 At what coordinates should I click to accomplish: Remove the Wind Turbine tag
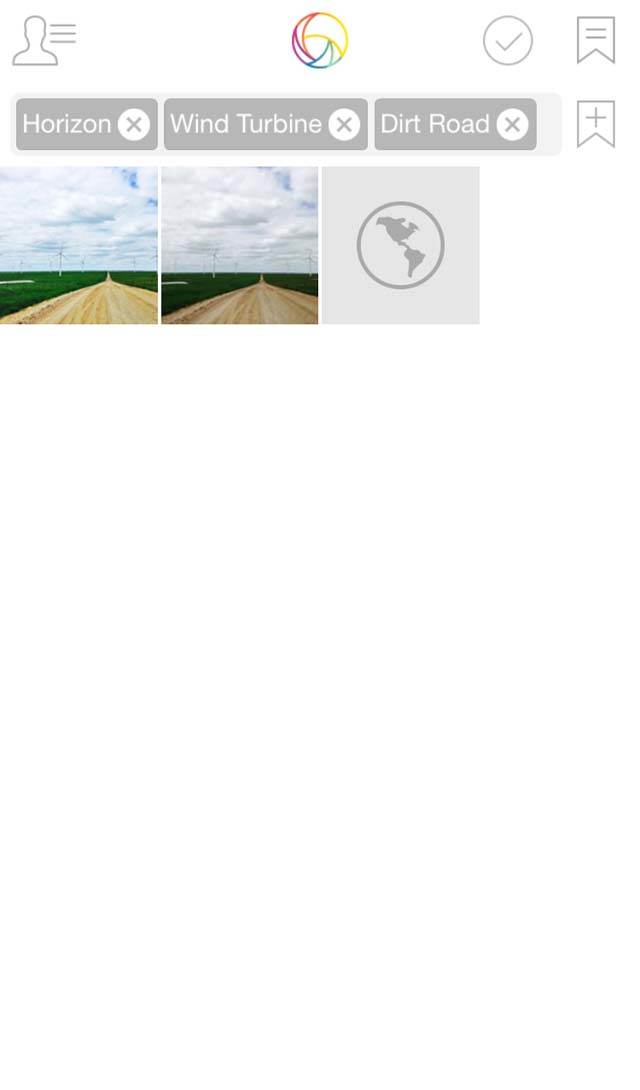(x=344, y=124)
